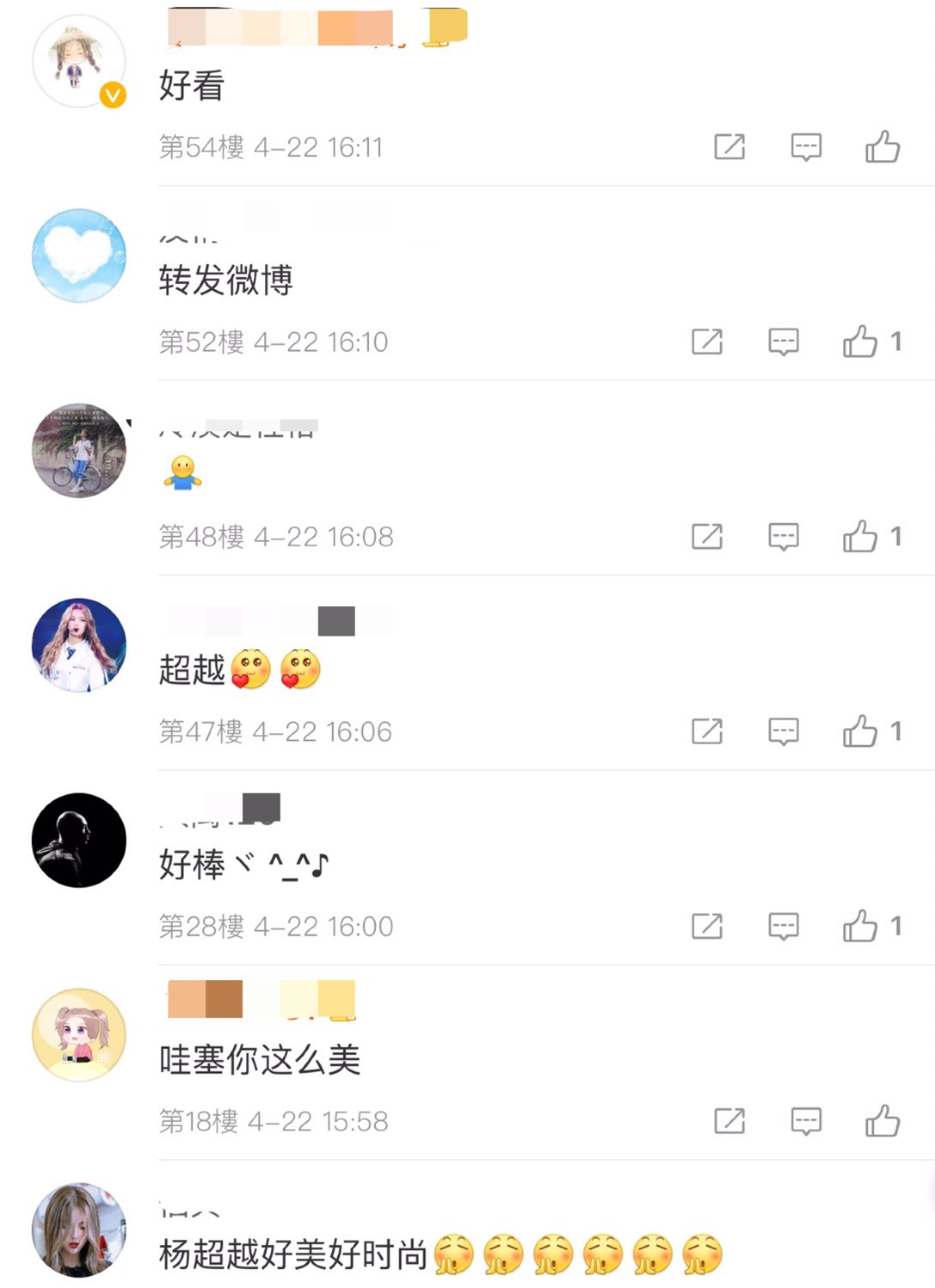Repost the 超越 comment

coord(707,731)
